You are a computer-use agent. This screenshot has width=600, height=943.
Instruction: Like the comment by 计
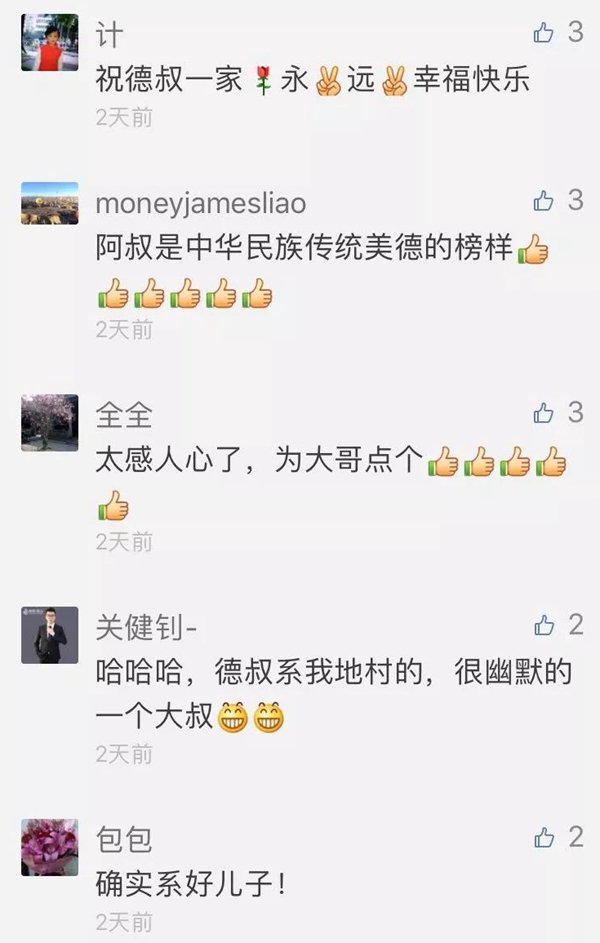pos(544,33)
